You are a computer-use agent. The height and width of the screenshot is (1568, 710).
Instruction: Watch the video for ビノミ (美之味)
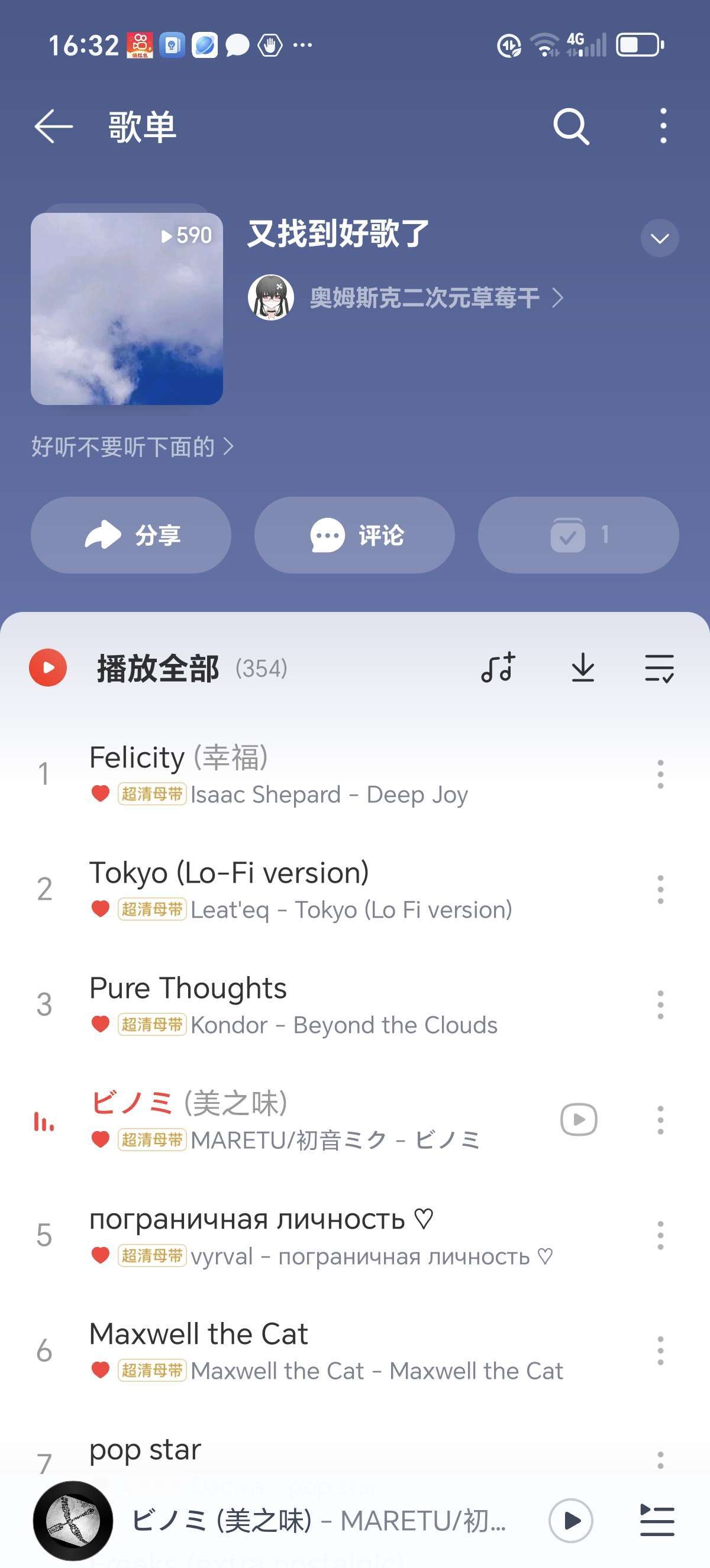point(578,1119)
